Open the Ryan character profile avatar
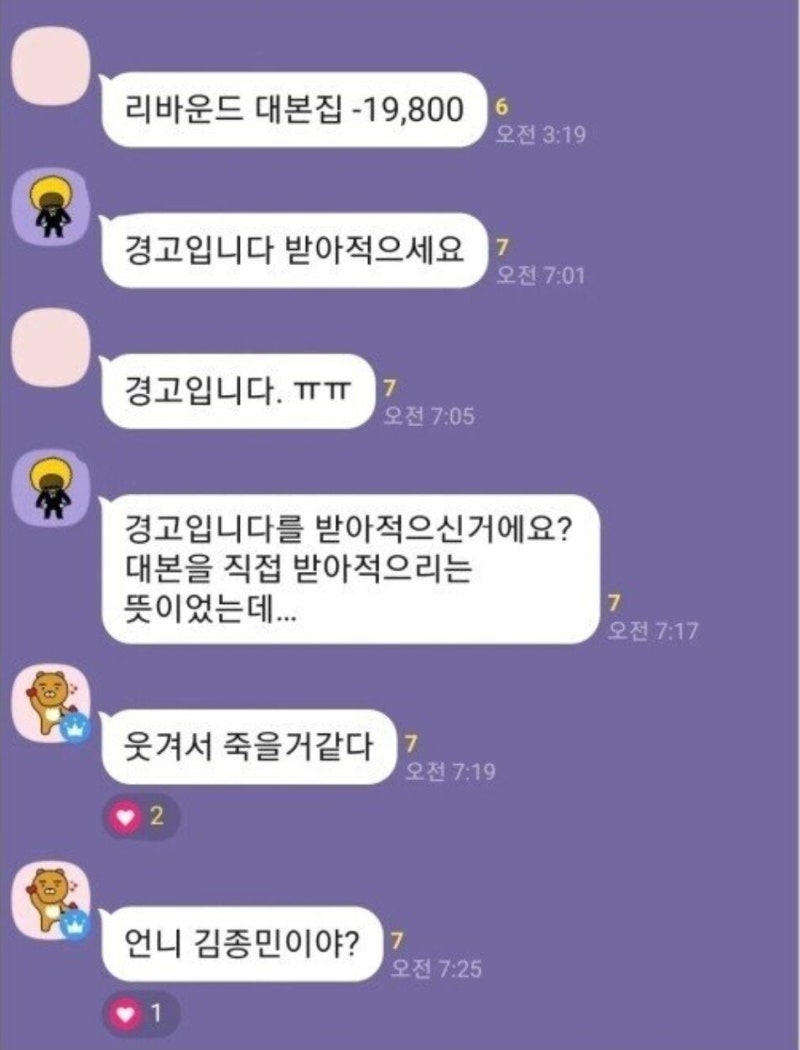The image size is (800, 1050). 52,700
